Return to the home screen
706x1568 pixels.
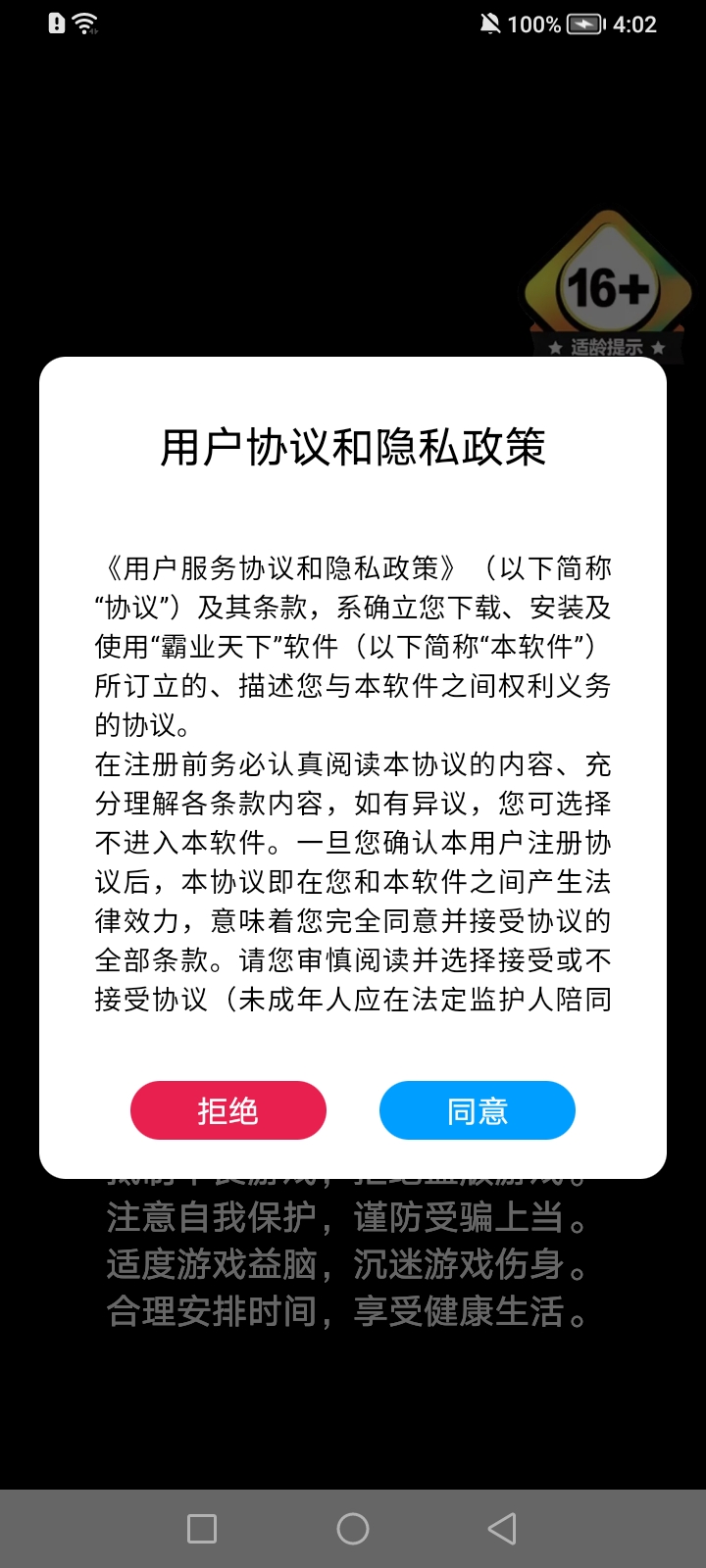353,1529
